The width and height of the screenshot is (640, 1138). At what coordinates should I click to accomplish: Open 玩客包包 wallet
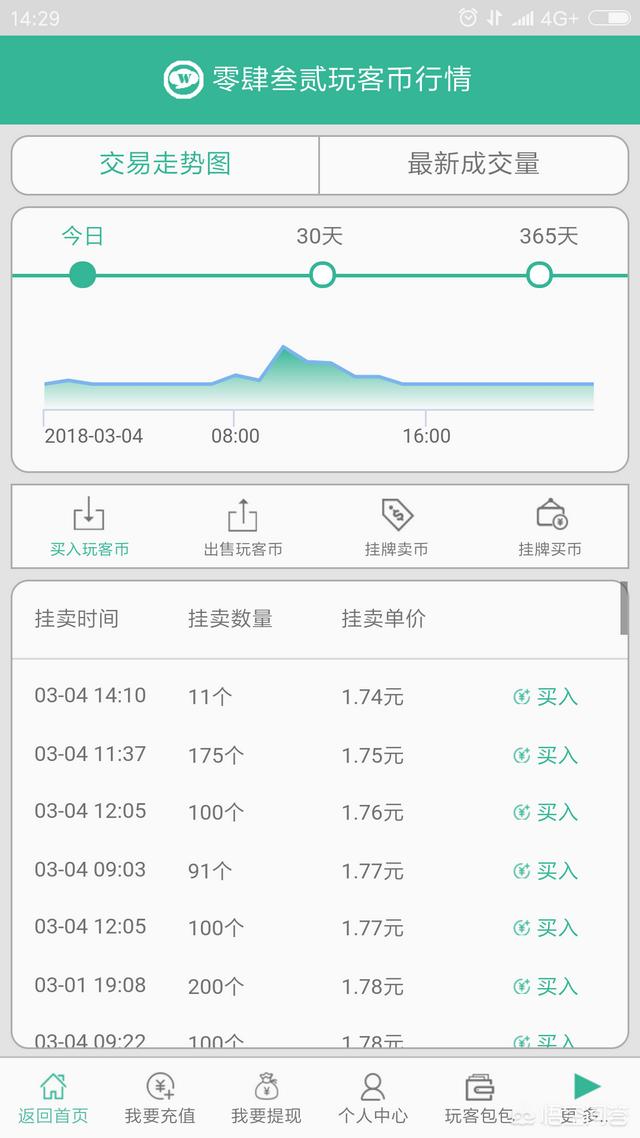point(479,1098)
